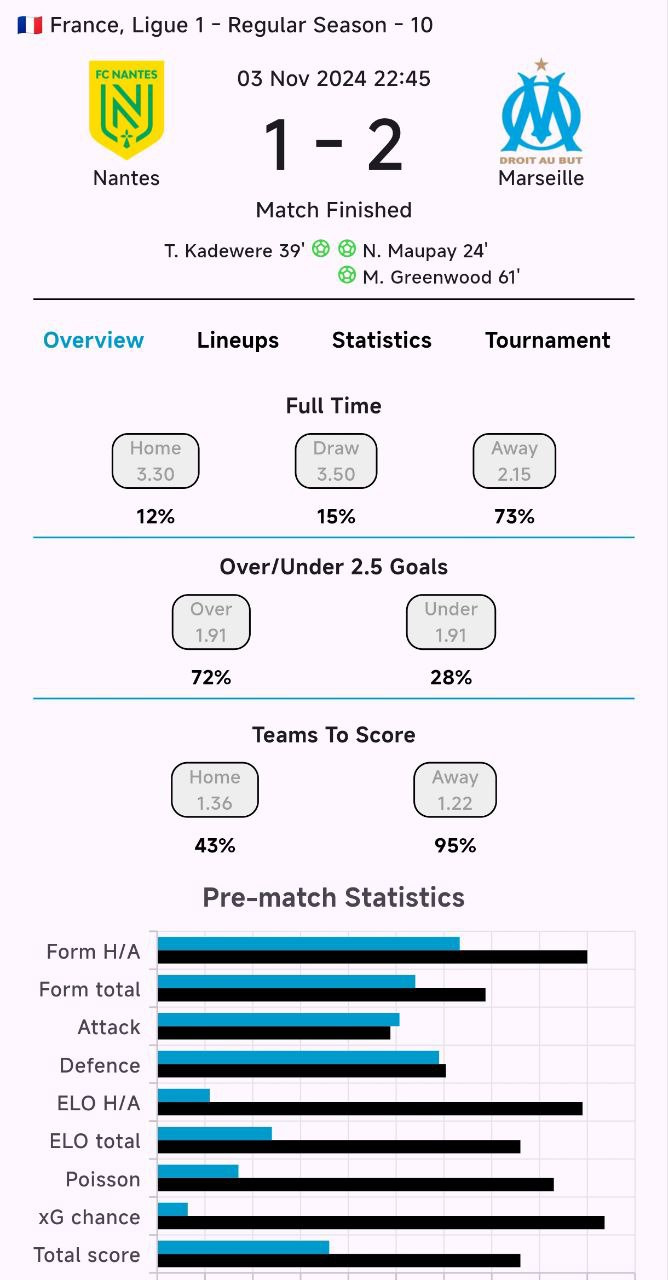The width and height of the screenshot is (668, 1280).
Task: Select the Under 1.91 goals button
Action: tap(451, 622)
